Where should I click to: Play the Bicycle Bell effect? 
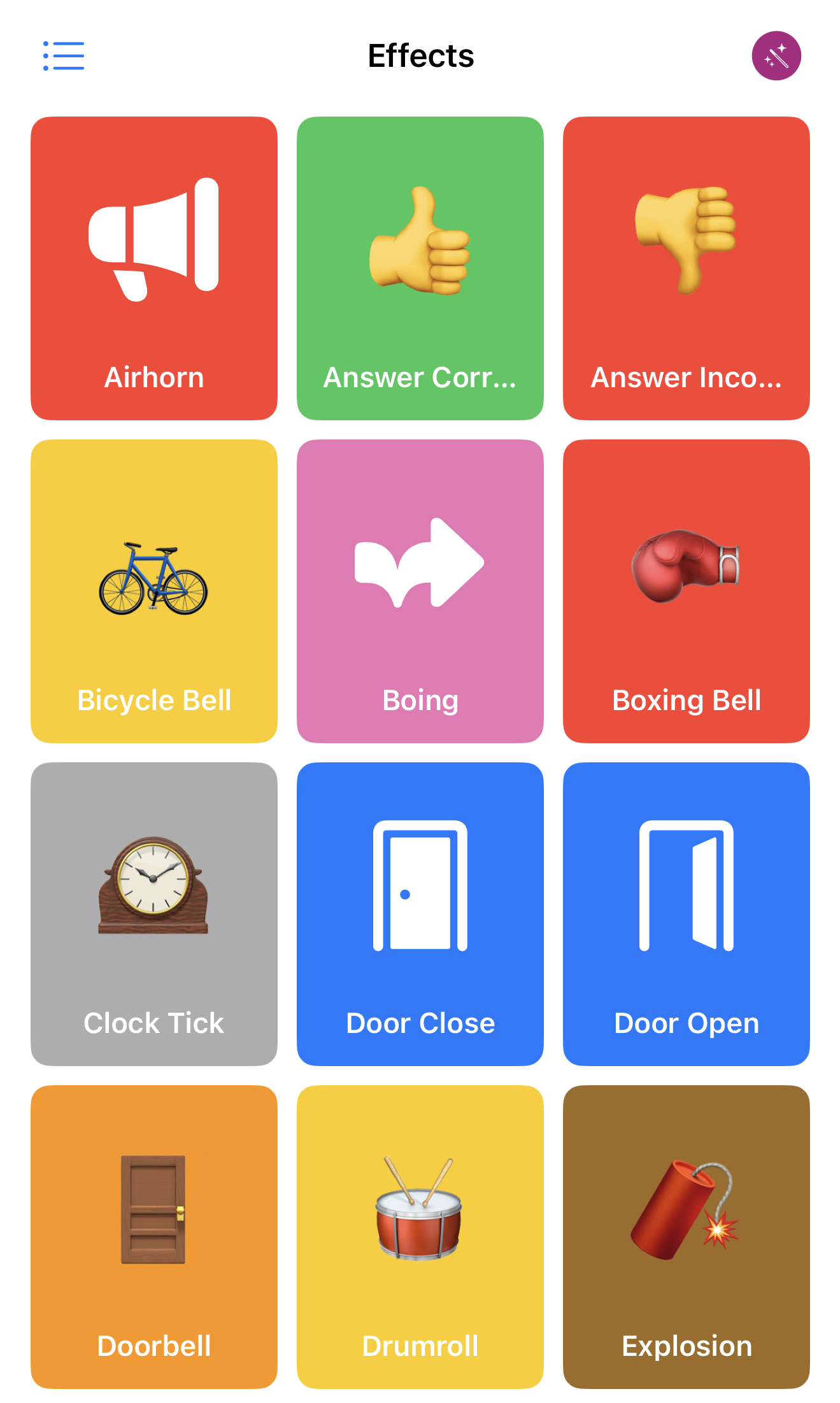(154, 591)
